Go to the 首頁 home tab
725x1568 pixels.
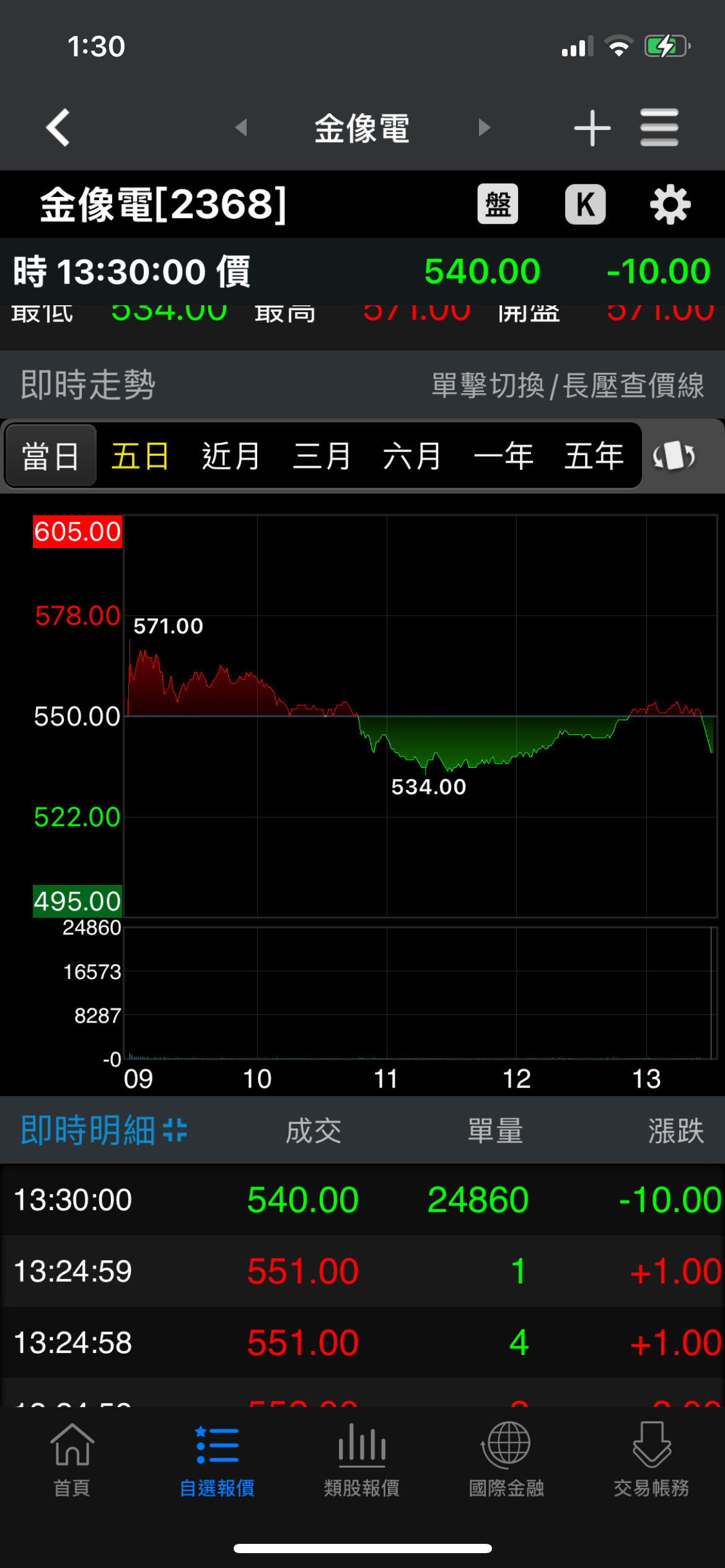coord(72,1460)
